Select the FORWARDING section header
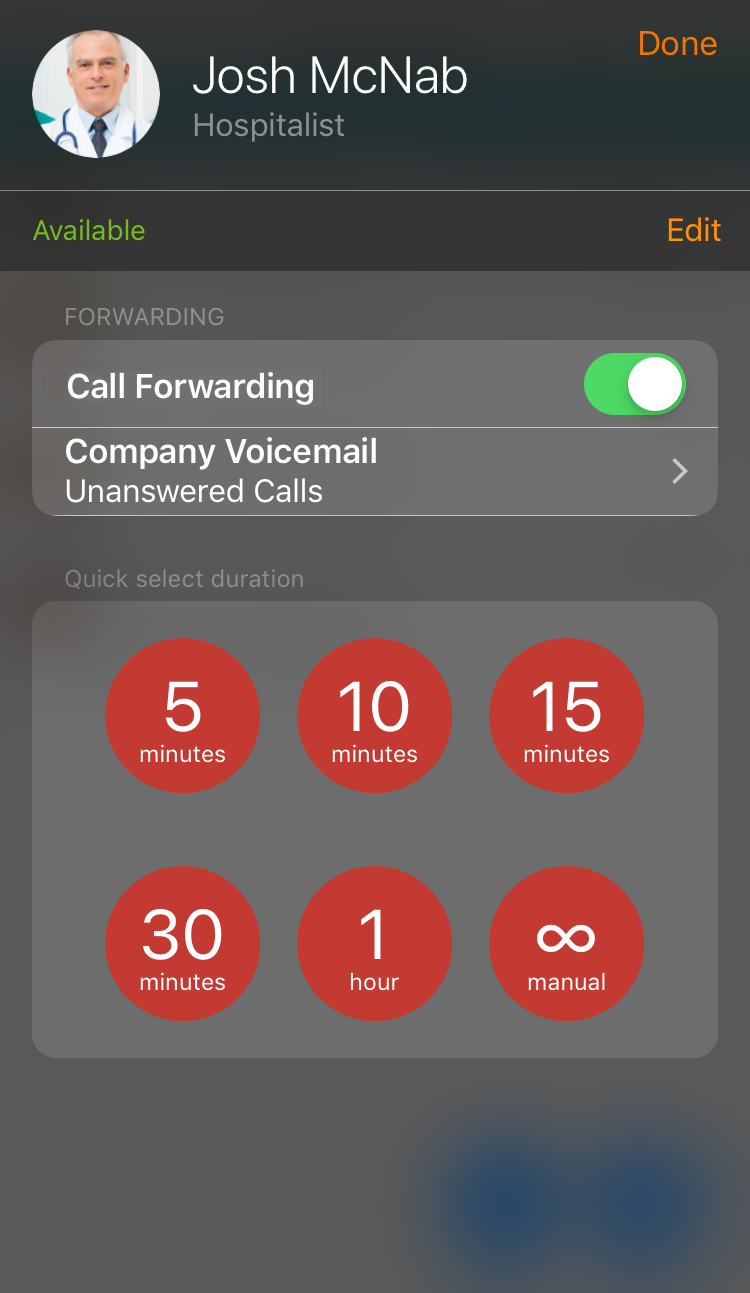This screenshot has width=750, height=1293. [x=144, y=316]
